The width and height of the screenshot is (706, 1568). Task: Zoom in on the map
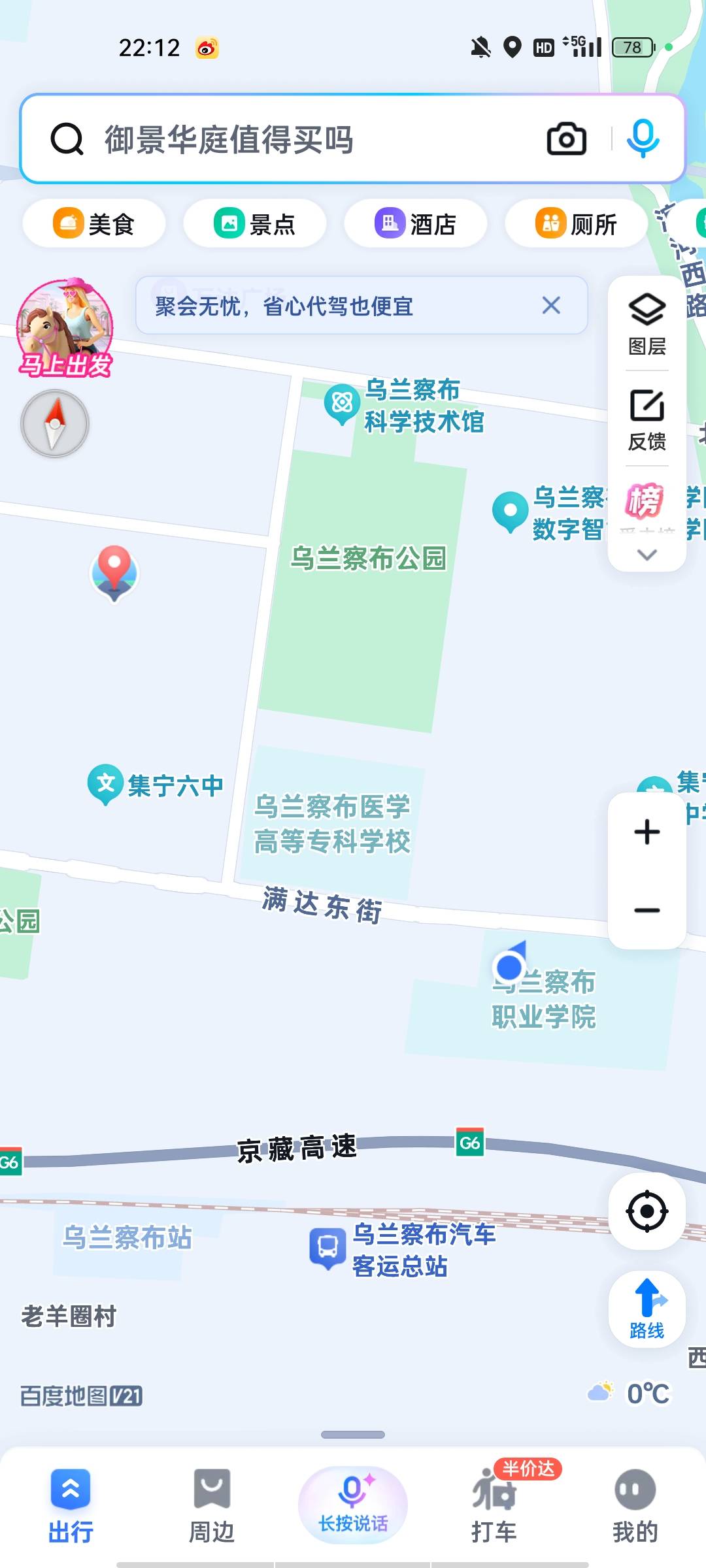(647, 832)
